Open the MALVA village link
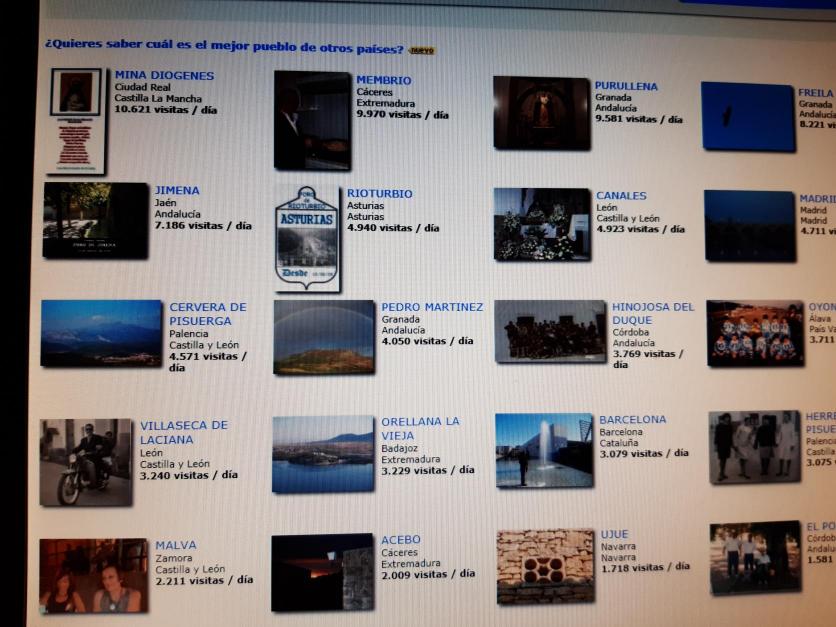 176,545
